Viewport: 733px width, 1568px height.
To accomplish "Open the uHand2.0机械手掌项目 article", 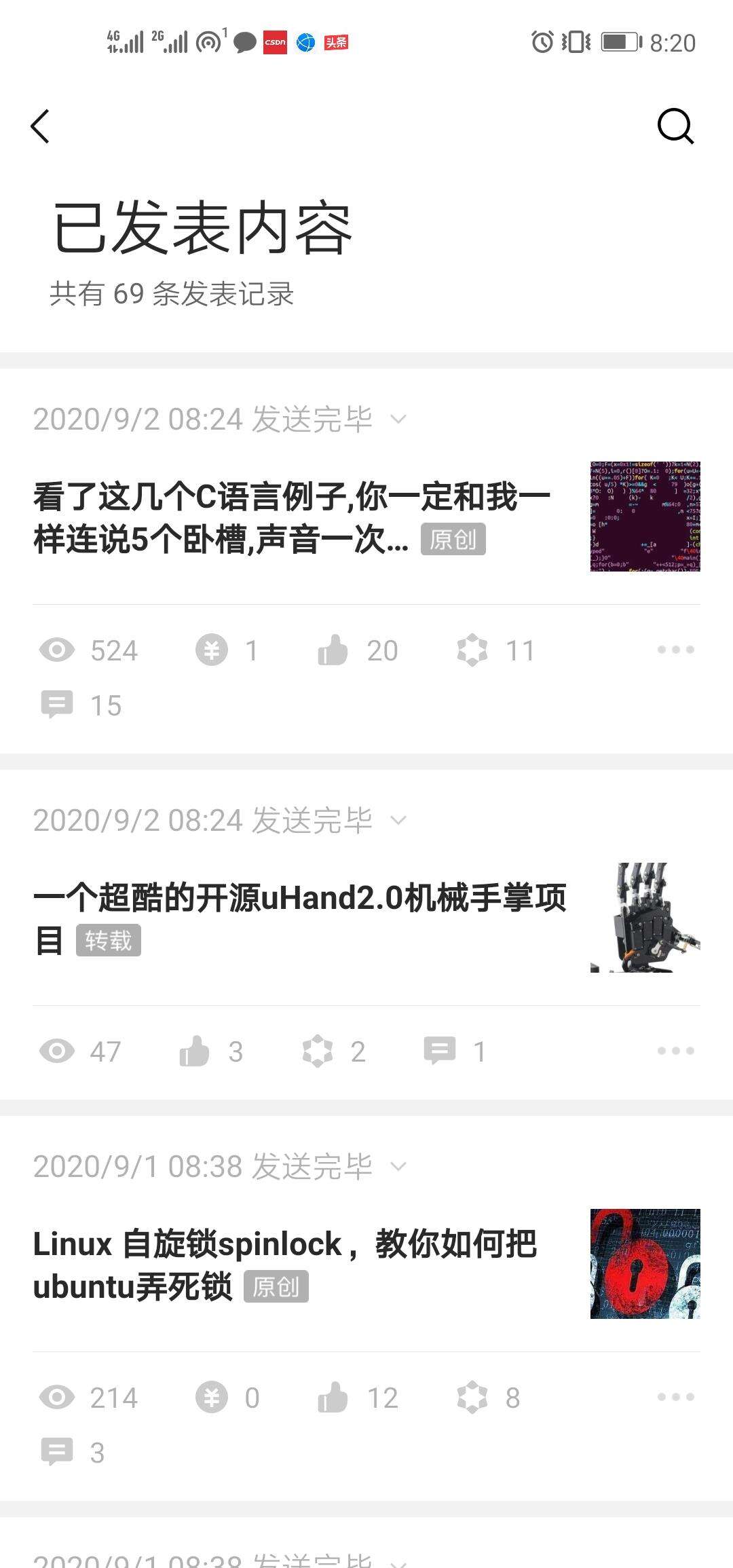I will pos(299,918).
